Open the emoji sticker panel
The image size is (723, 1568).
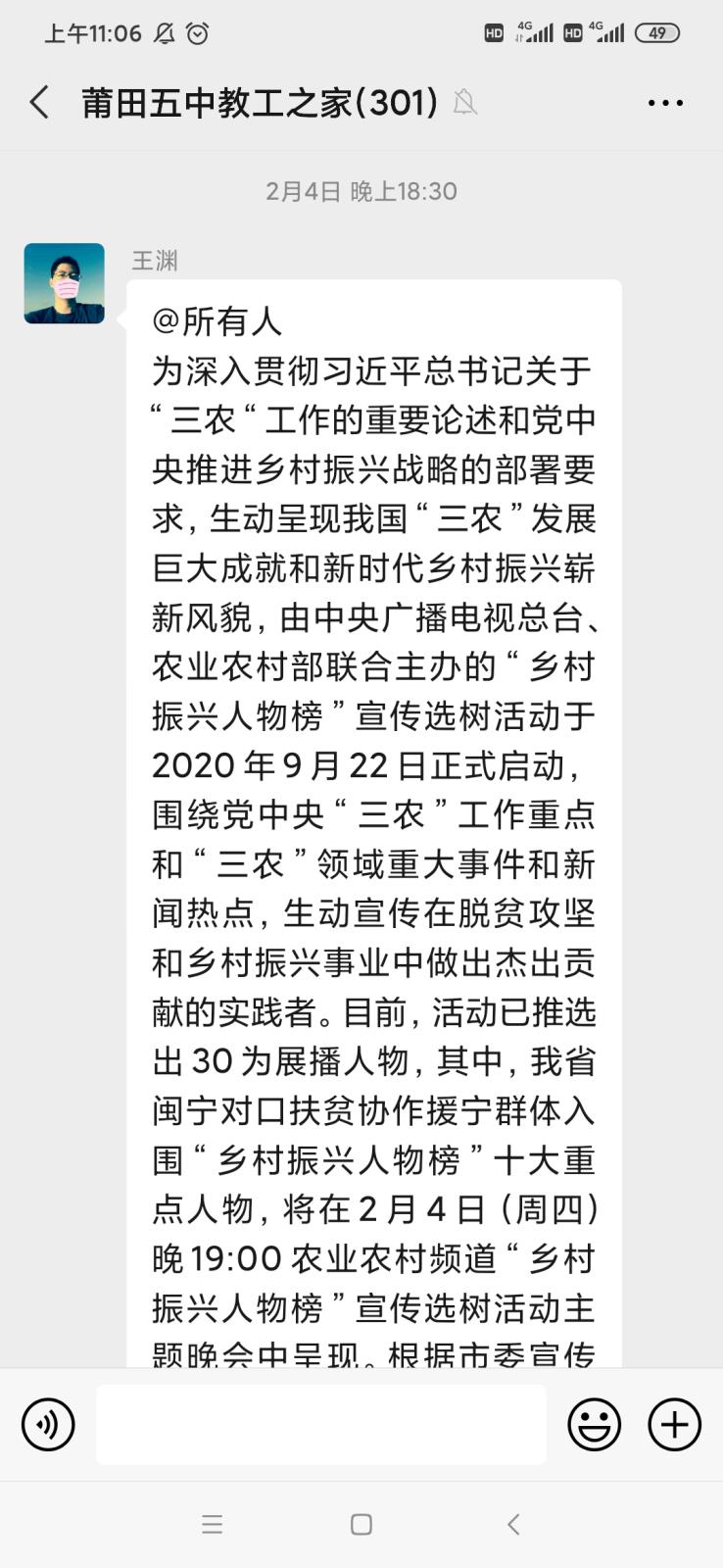click(594, 1424)
